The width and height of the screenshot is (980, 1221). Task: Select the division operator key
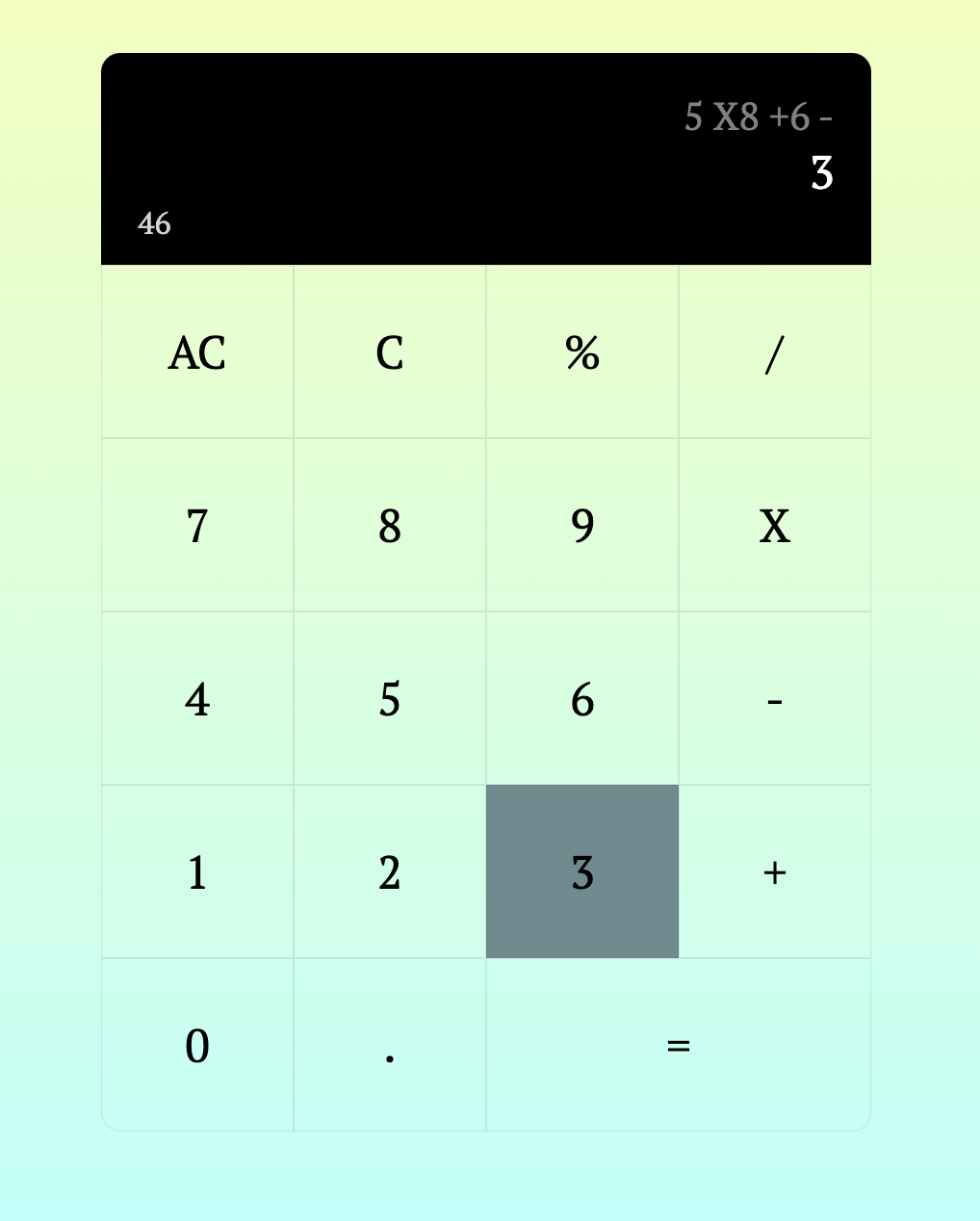click(774, 352)
